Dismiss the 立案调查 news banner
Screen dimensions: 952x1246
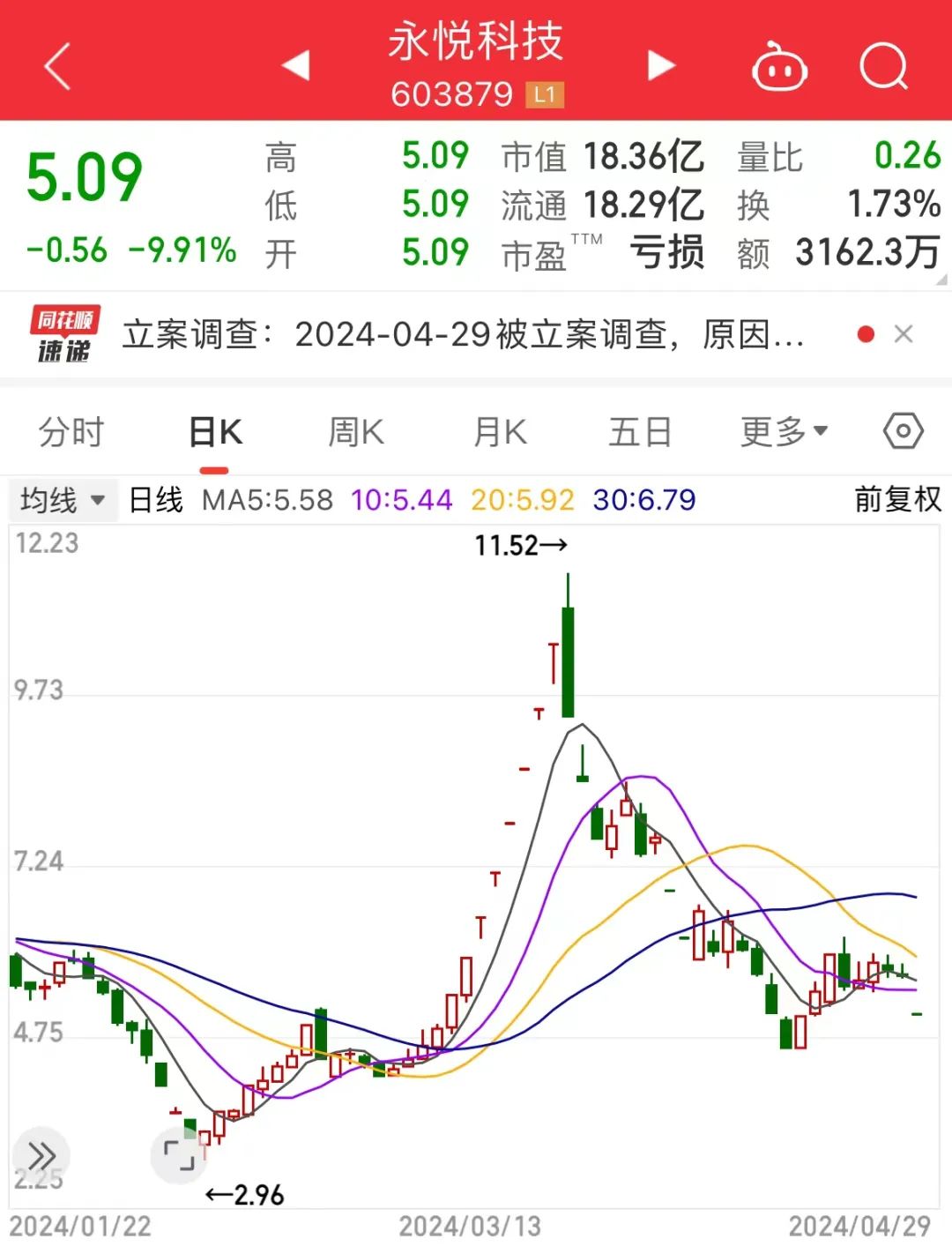tap(904, 334)
